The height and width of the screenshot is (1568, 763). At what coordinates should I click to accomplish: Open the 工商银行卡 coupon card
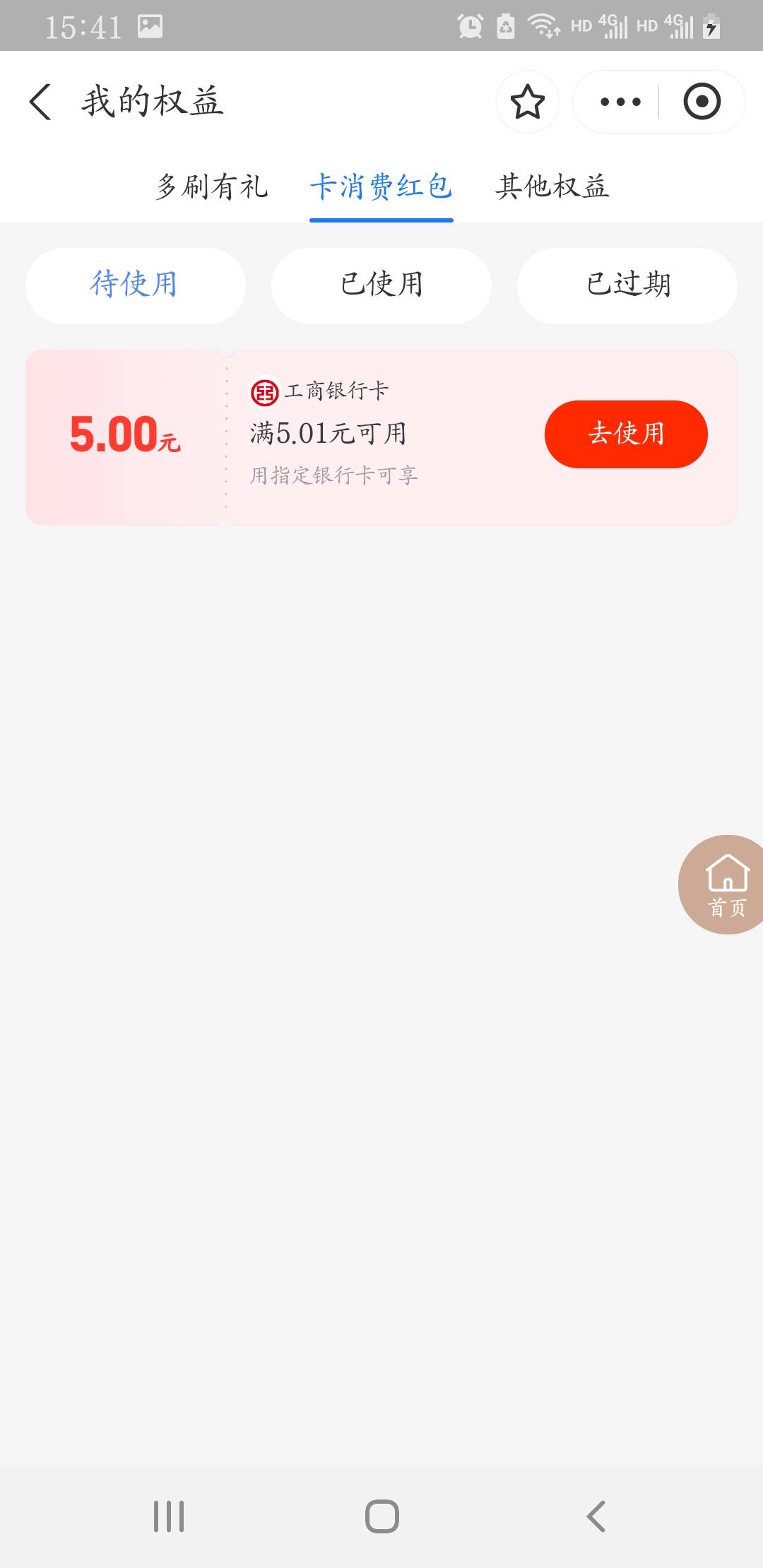(381, 437)
